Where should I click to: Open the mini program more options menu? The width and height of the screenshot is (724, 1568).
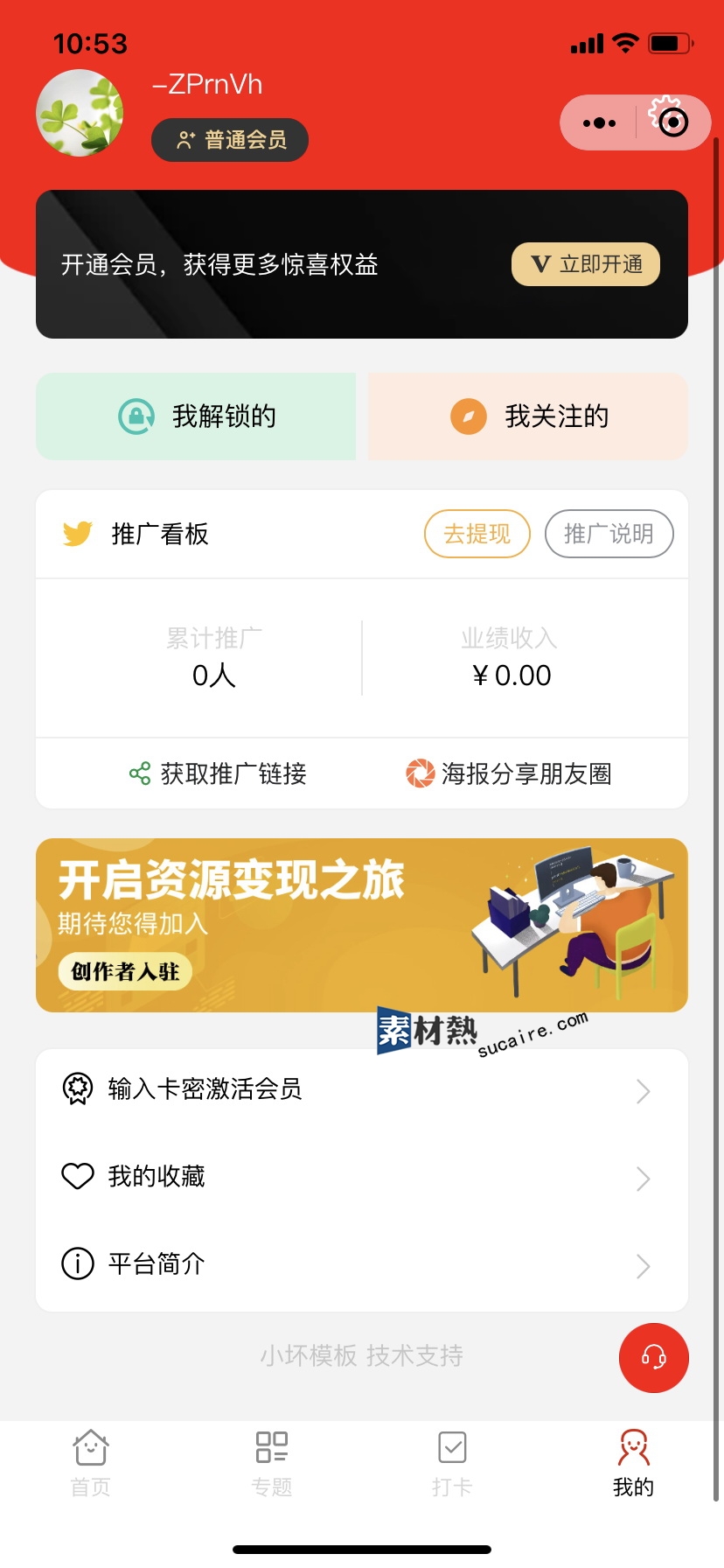click(599, 123)
